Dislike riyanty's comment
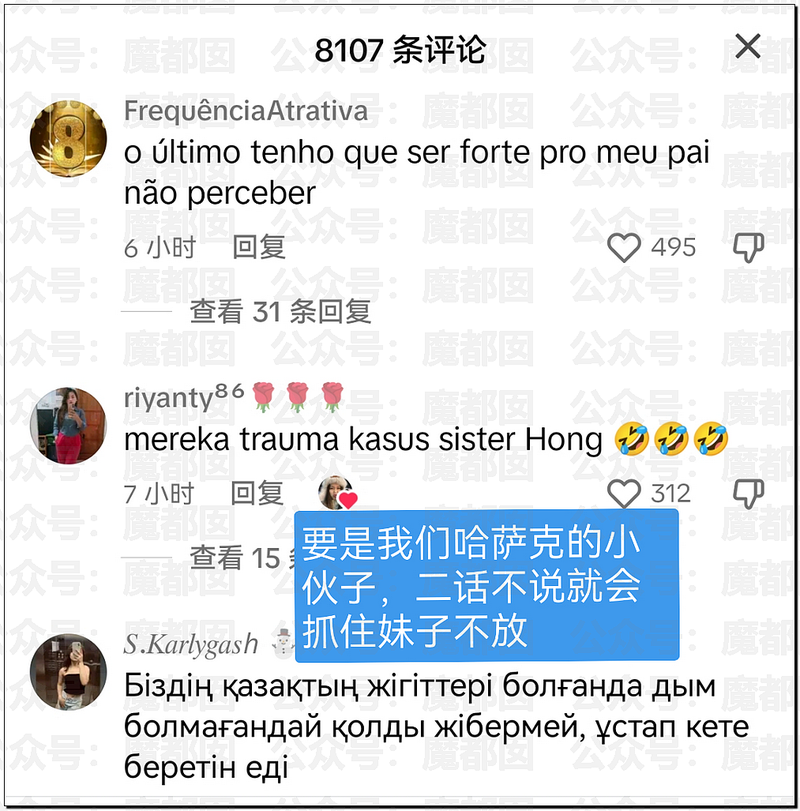Image resolution: width=800 pixels, height=811 pixels. [749, 493]
